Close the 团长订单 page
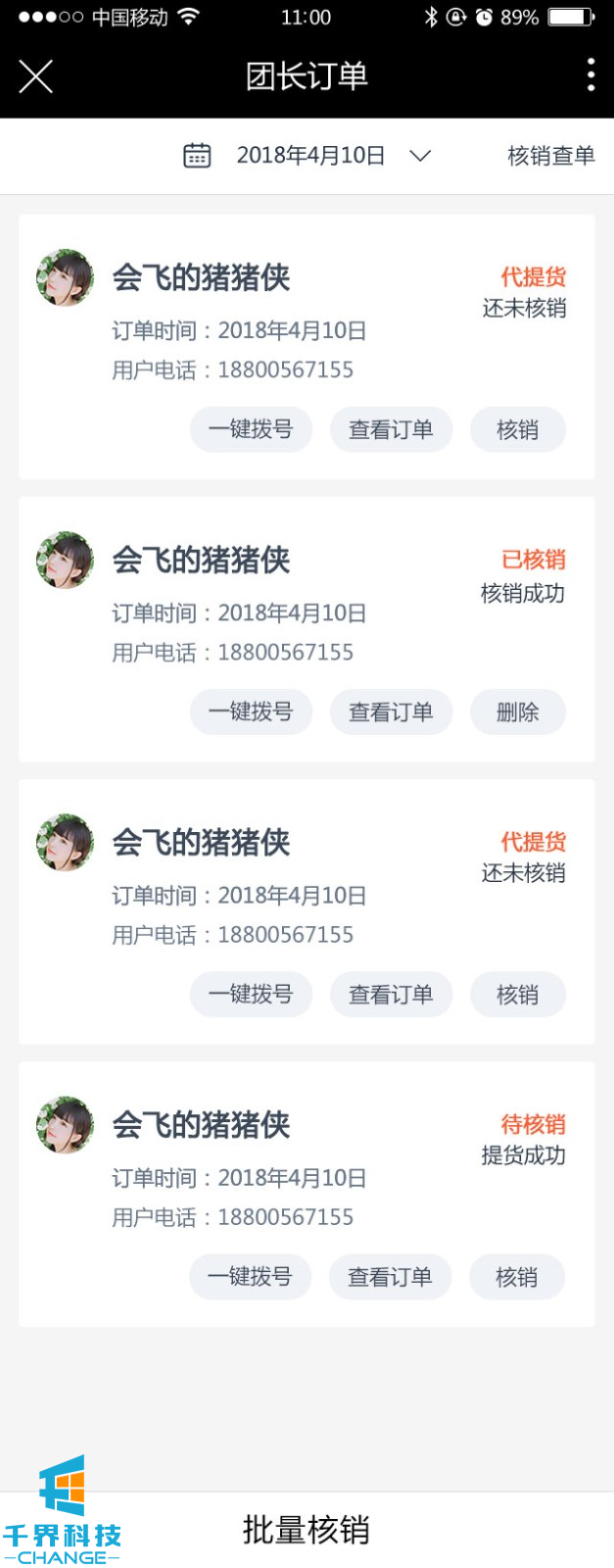This screenshot has width=614, height=1568. (x=36, y=76)
